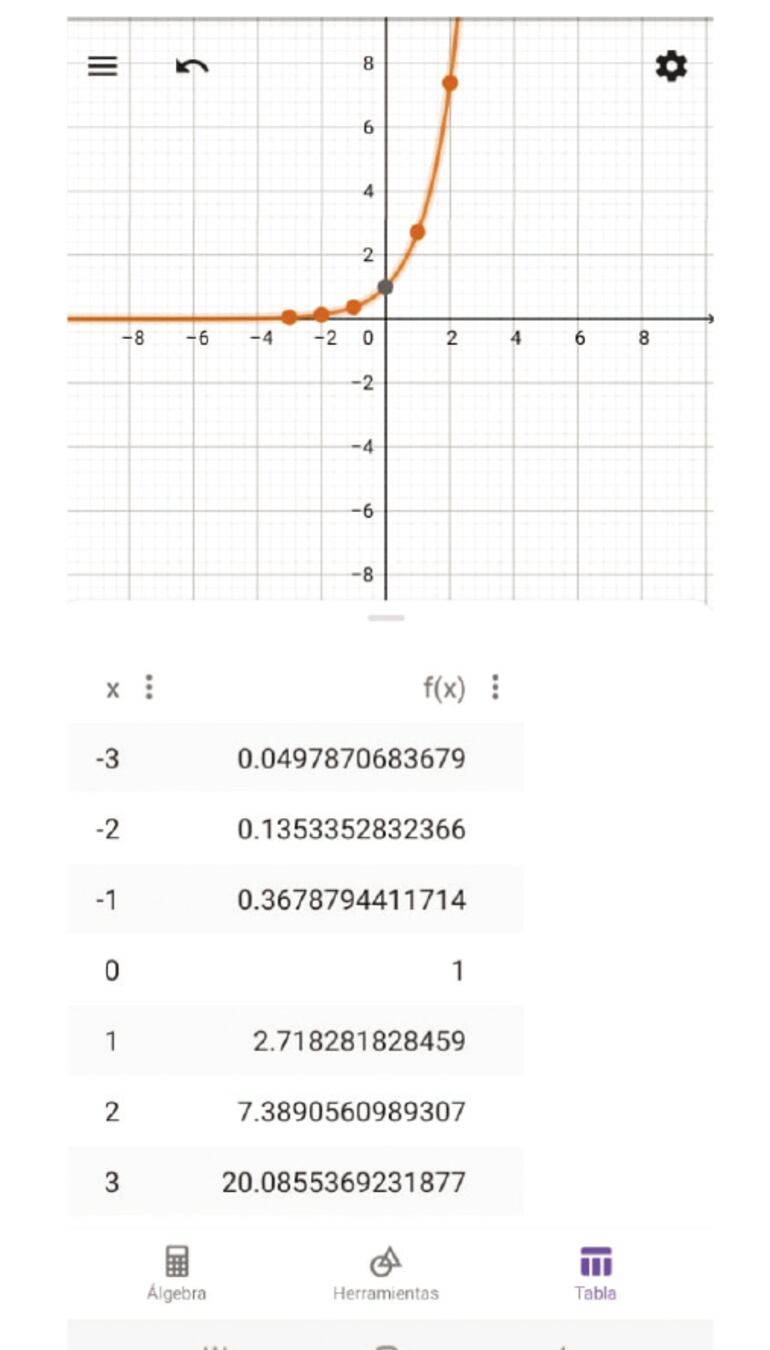Click the point at x equals 2
This screenshot has width=770, height=1350.
pos(450,82)
